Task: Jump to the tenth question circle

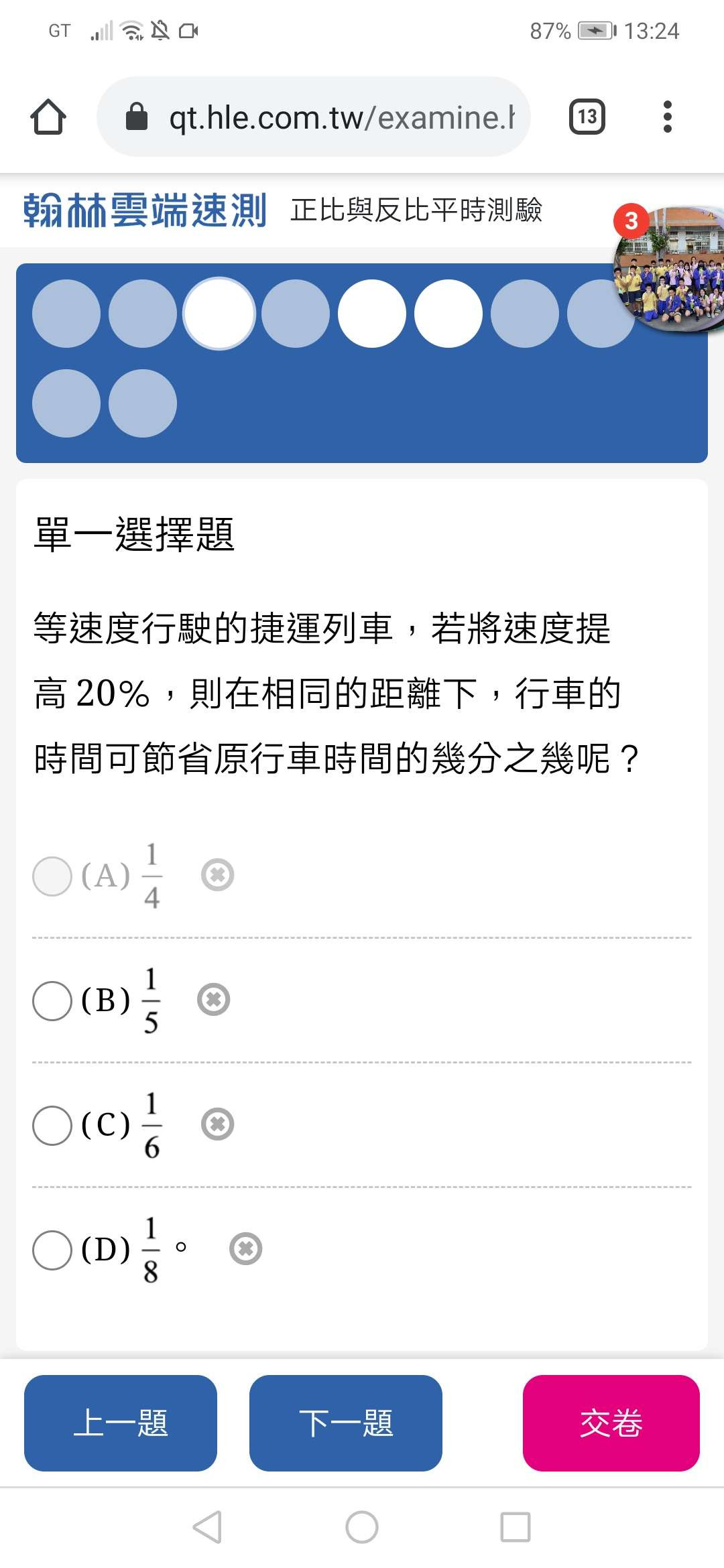Action: click(x=143, y=403)
